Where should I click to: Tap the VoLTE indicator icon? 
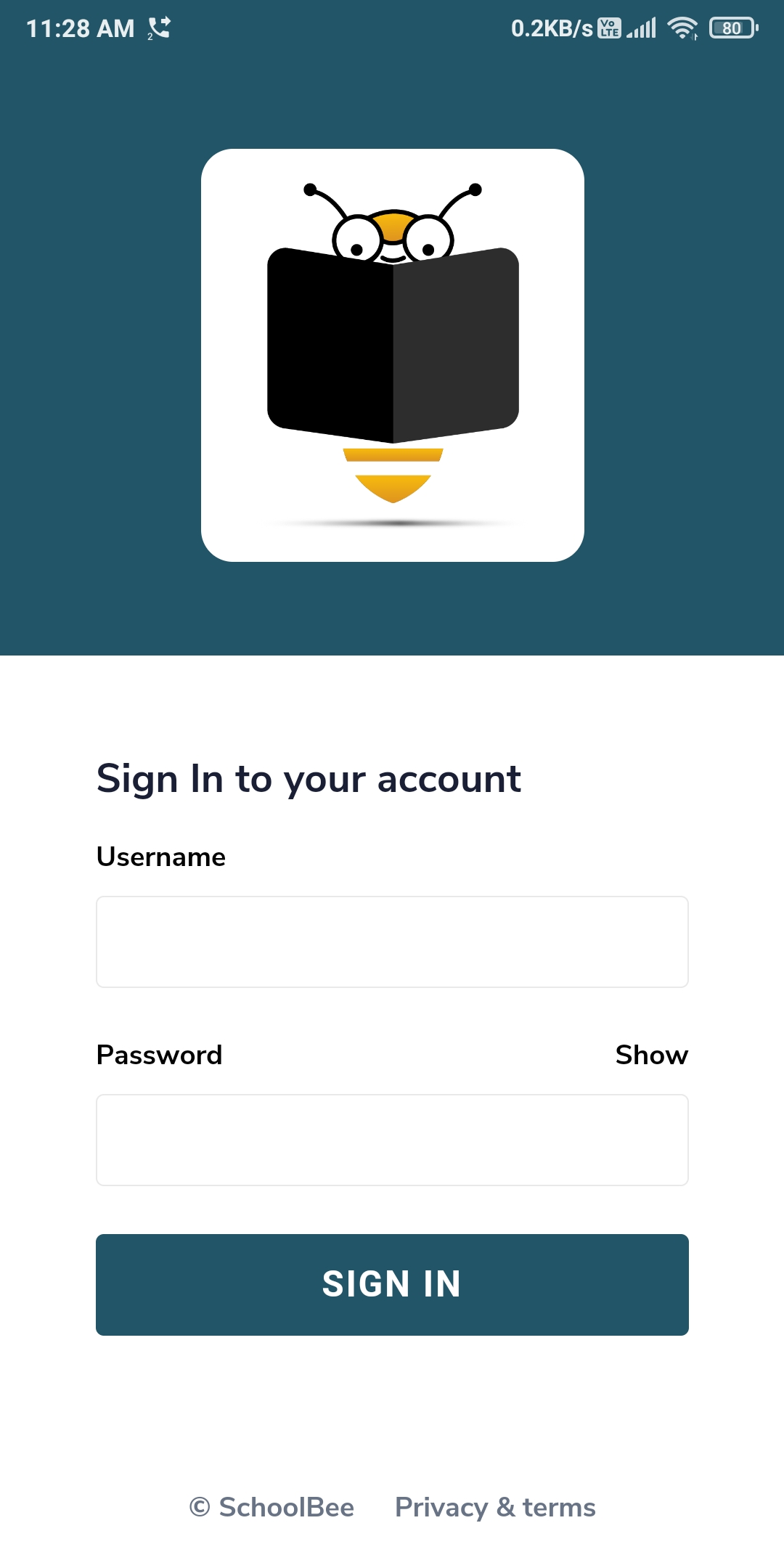608,28
